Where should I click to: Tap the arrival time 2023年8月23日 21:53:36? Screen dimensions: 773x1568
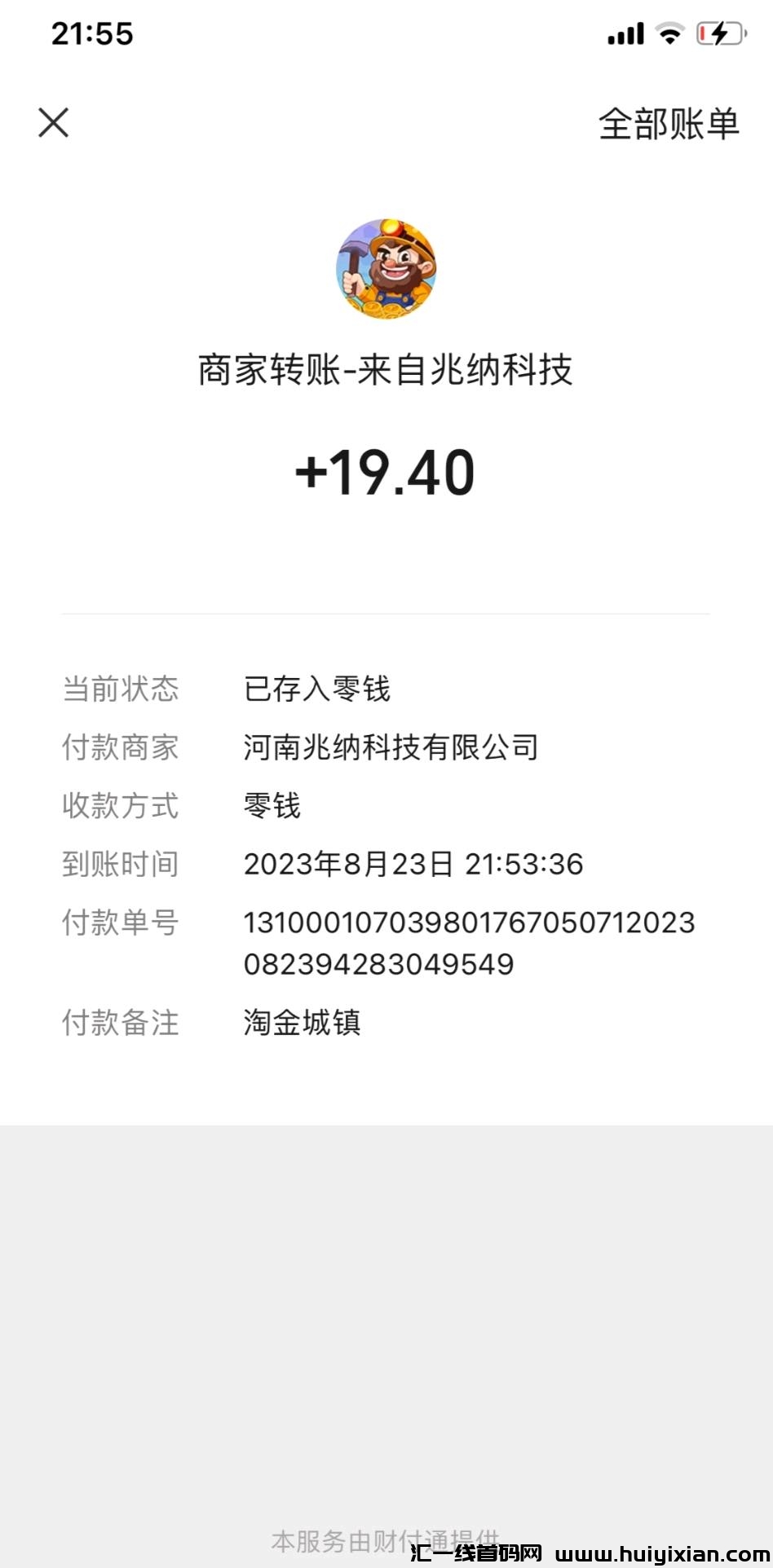click(413, 865)
